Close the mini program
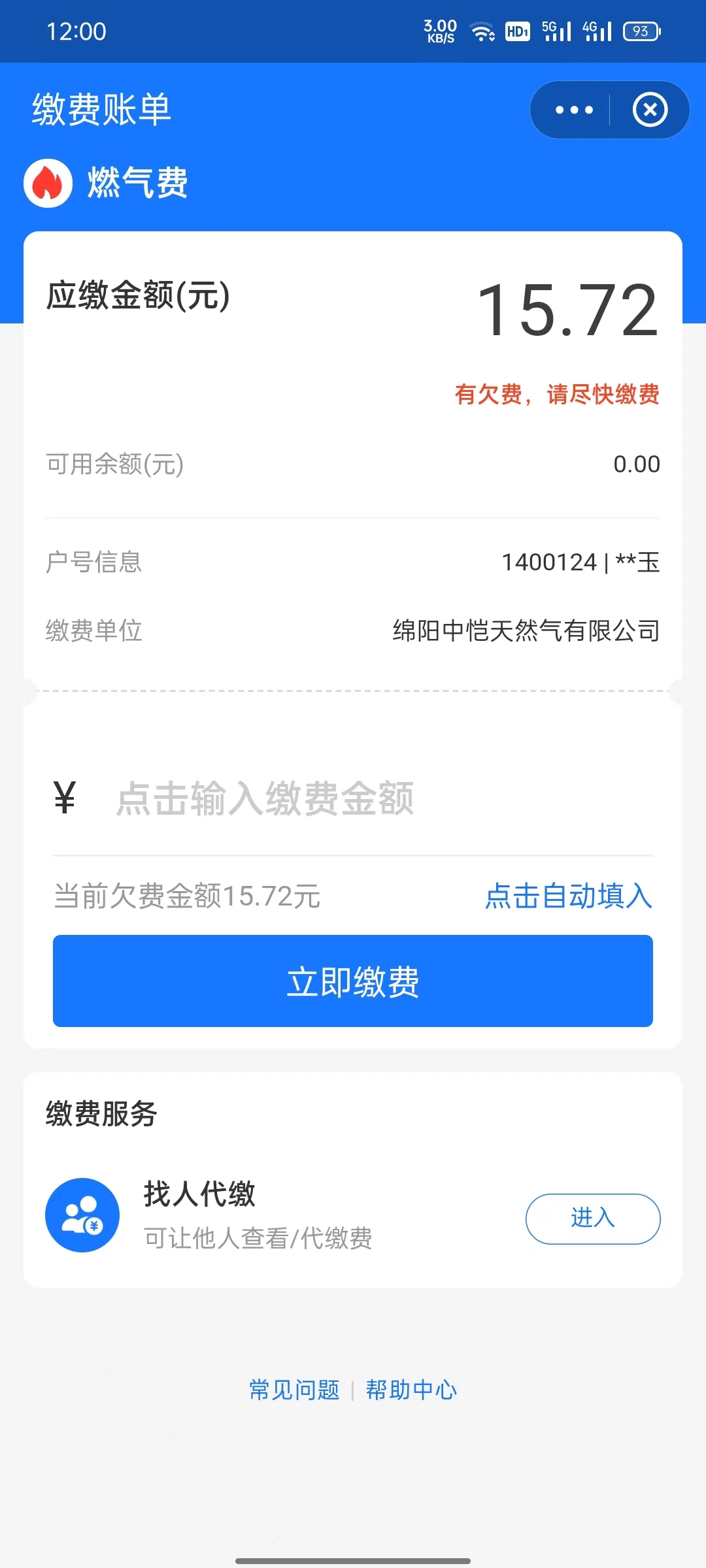 [650, 110]
